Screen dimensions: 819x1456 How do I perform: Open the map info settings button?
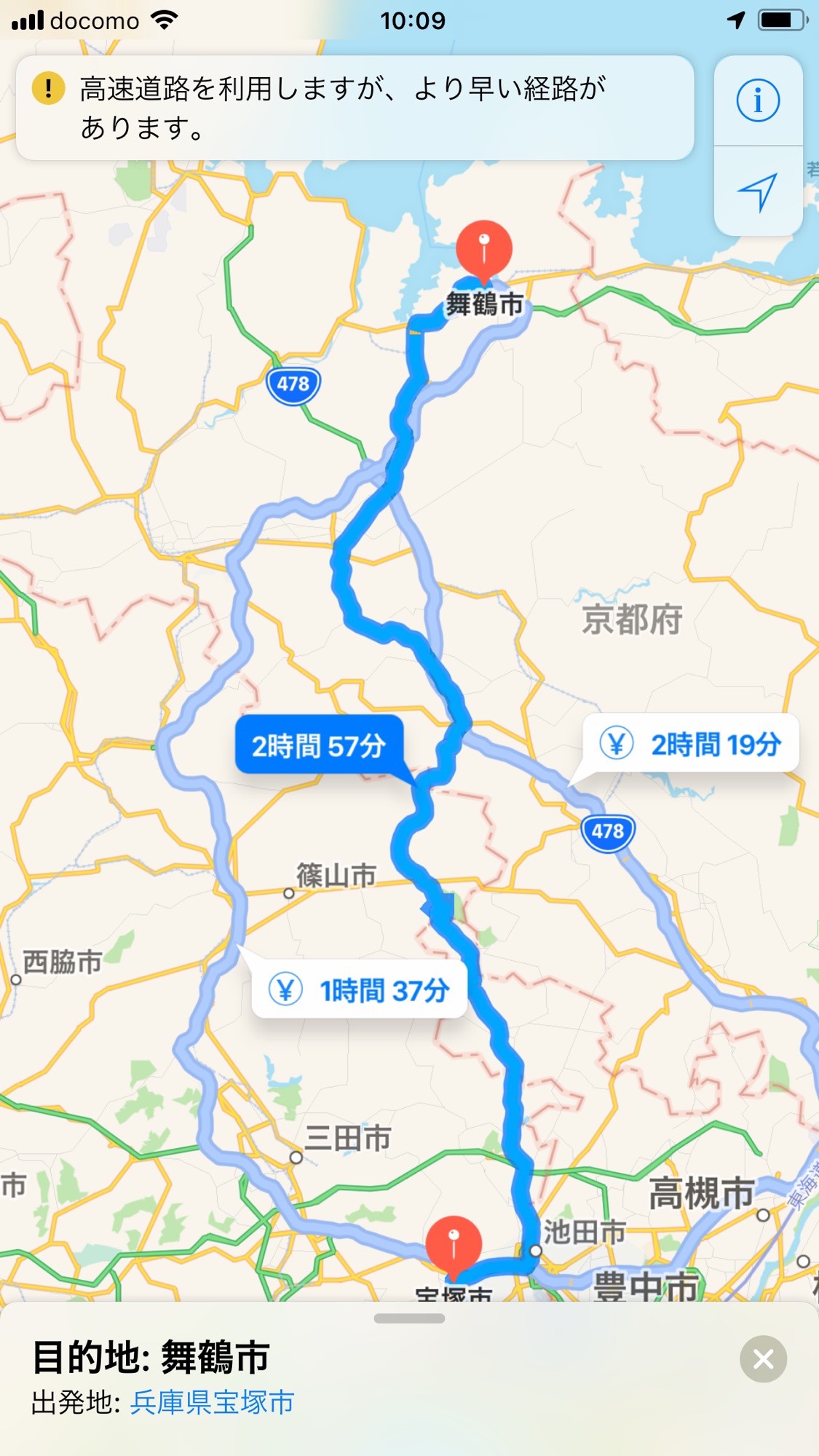coord(758,100)
